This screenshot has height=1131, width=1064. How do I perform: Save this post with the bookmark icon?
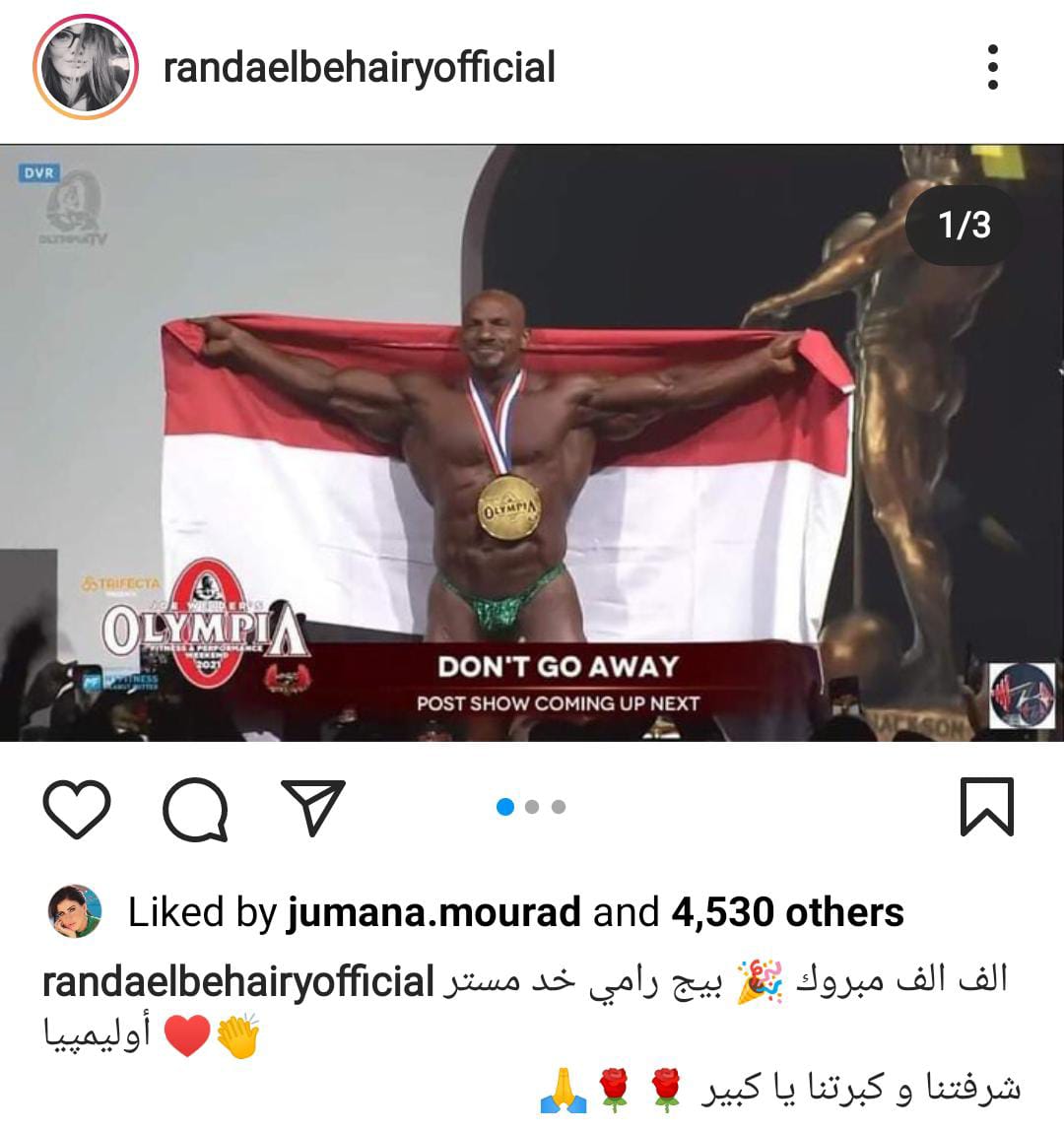(986, 807)
